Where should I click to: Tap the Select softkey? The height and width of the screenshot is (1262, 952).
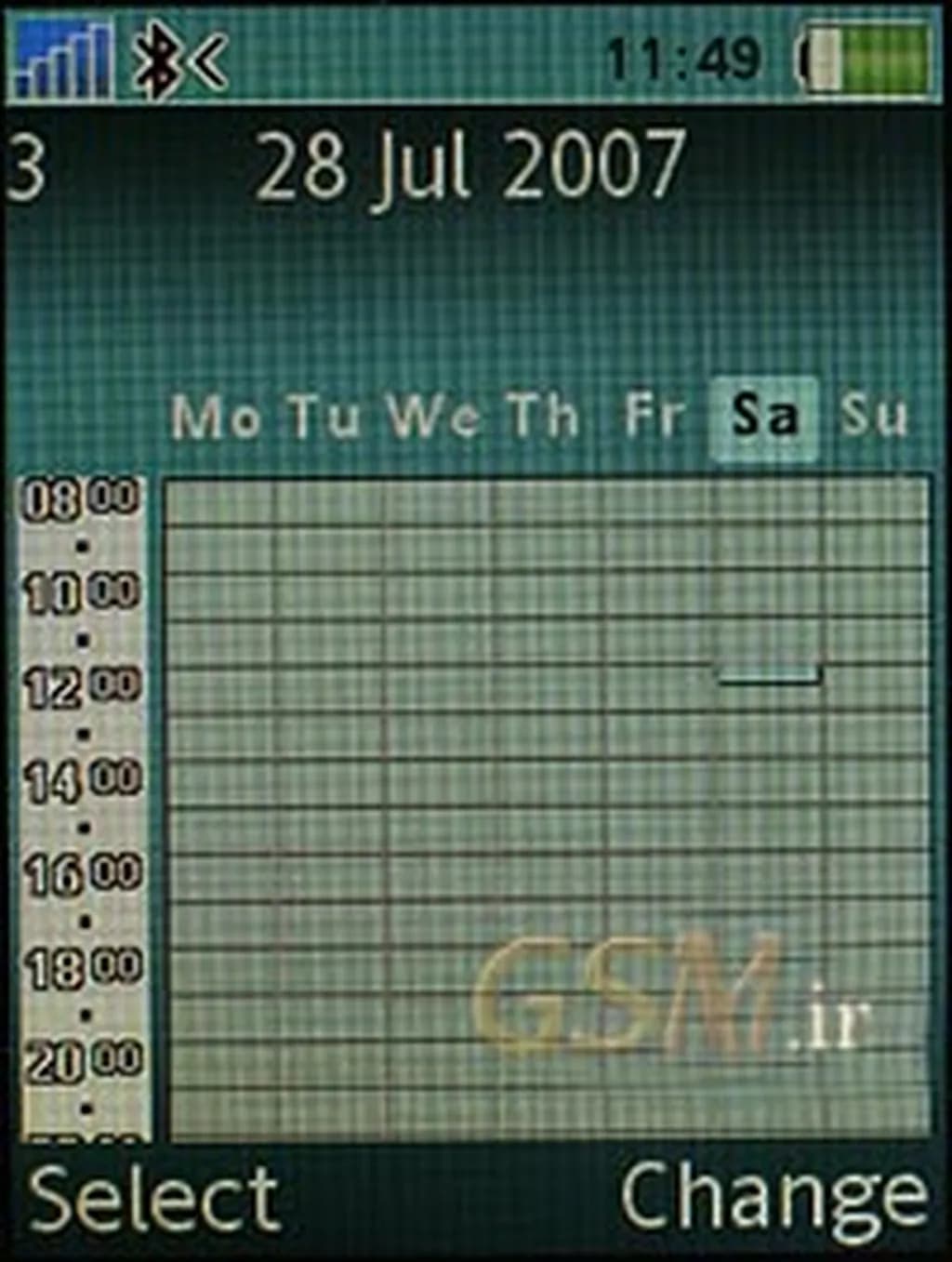[154, 1200]
